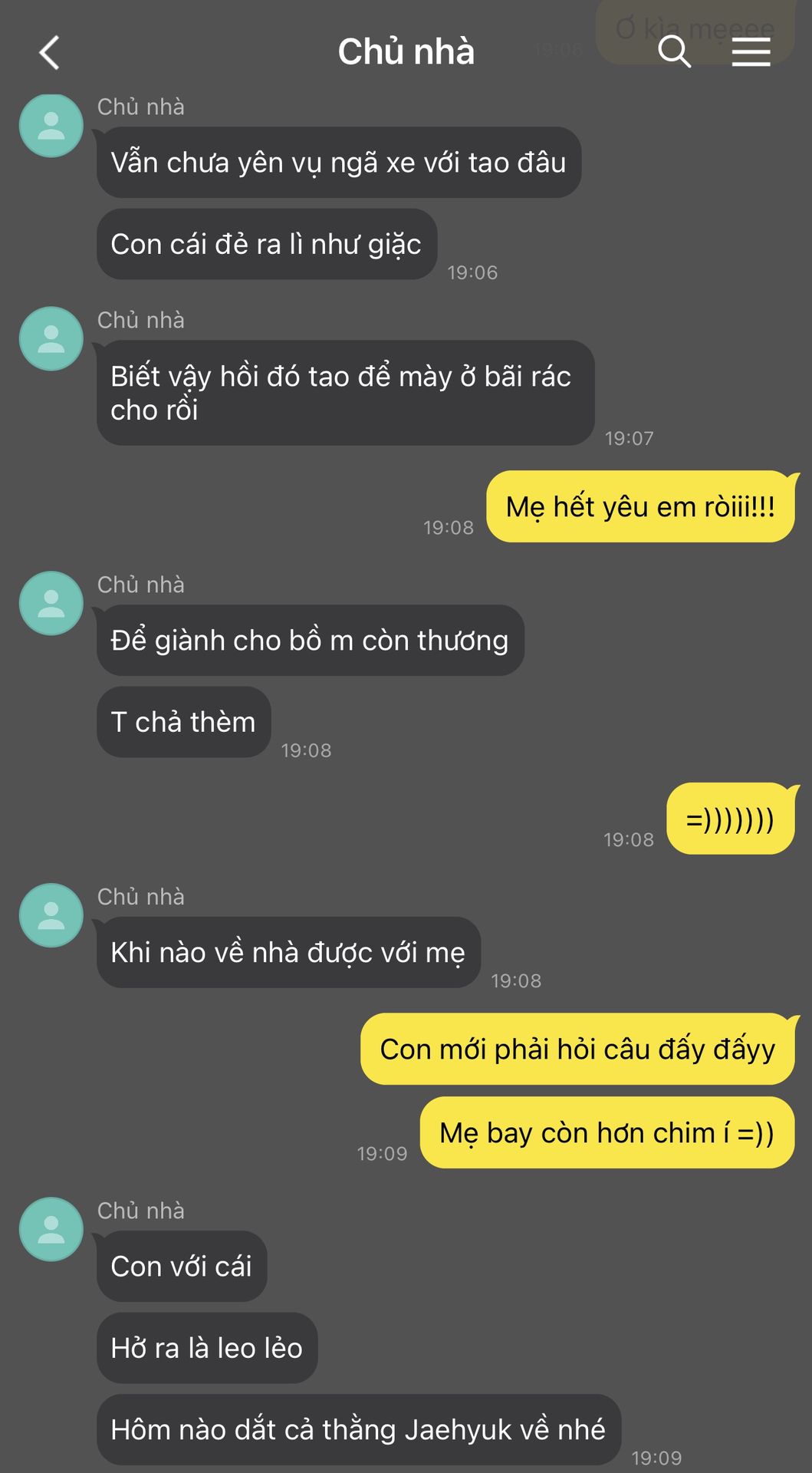
Task: Open the chat room hamburger menu
Action: 751,52
